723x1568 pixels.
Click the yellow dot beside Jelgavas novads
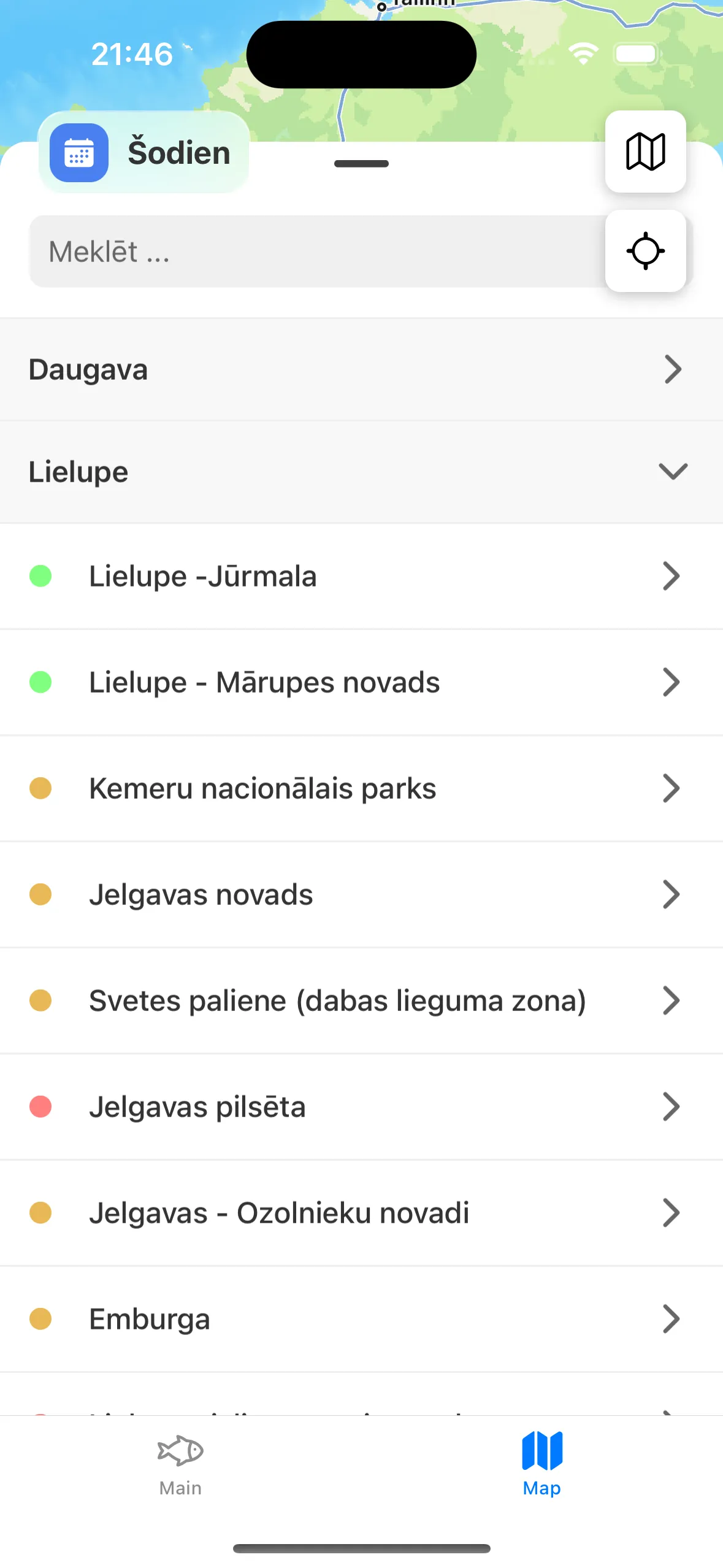click(40, 894)
